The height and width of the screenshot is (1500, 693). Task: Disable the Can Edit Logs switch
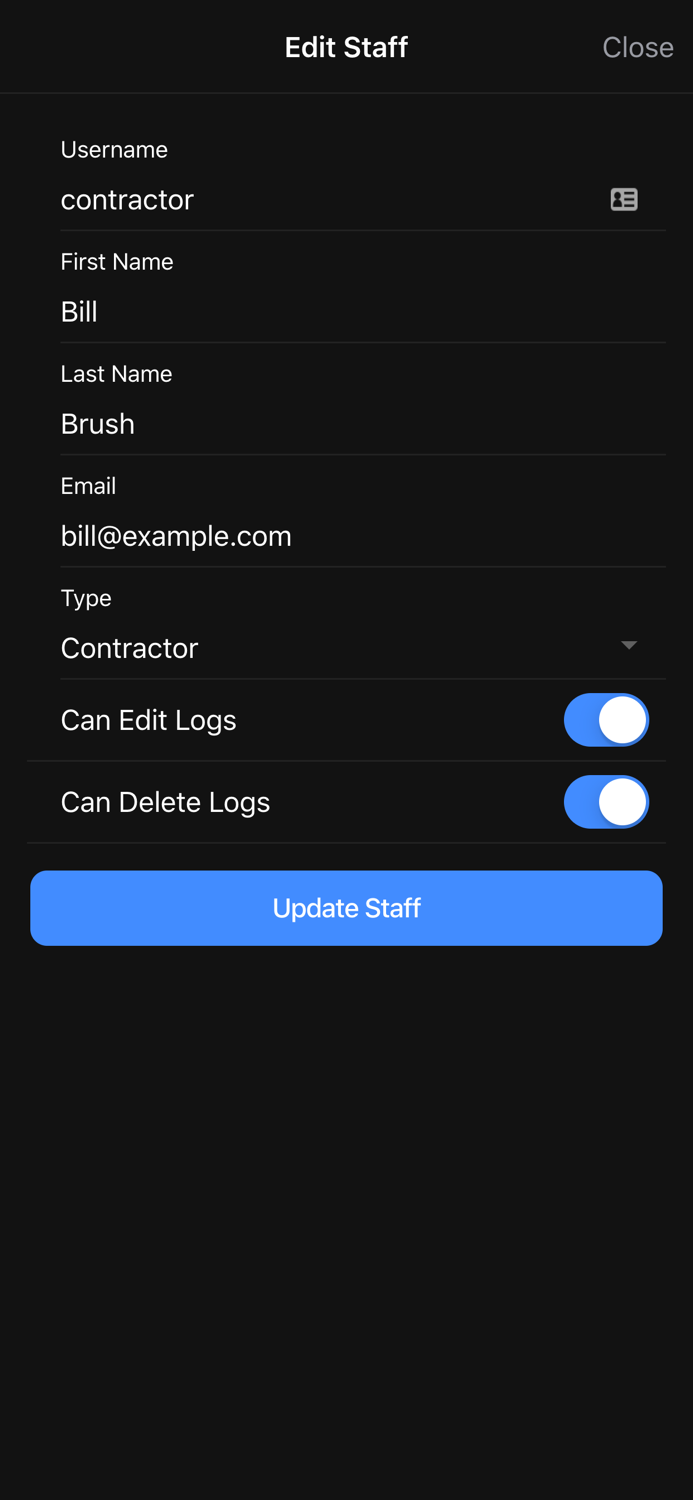pos(606,720)
